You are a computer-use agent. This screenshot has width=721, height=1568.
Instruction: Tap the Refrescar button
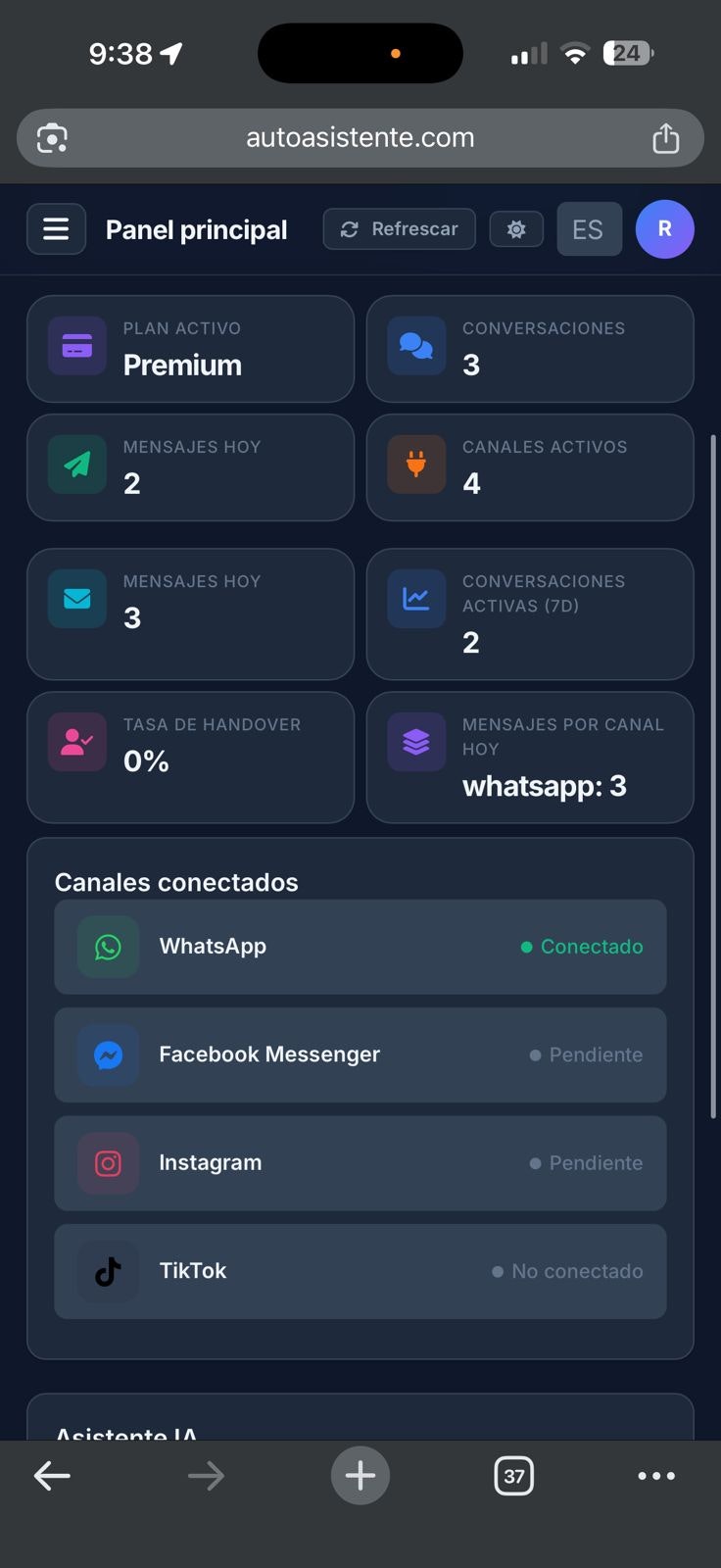pos(400,229)
